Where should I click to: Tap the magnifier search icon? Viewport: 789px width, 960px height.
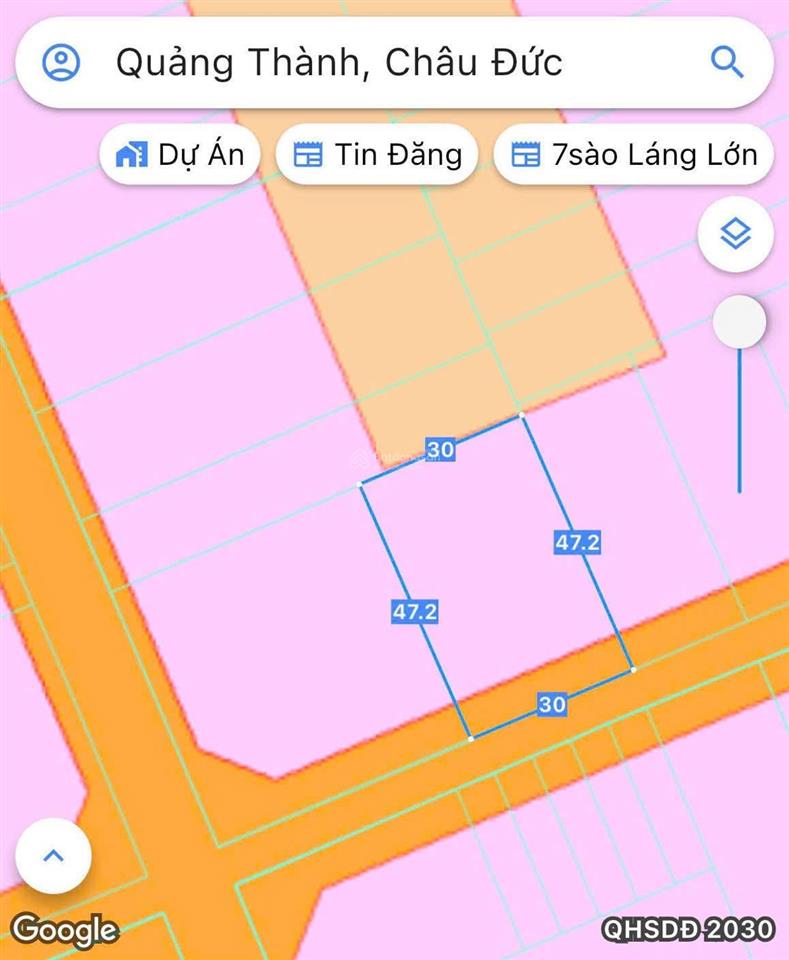click(x=727, y=63)
